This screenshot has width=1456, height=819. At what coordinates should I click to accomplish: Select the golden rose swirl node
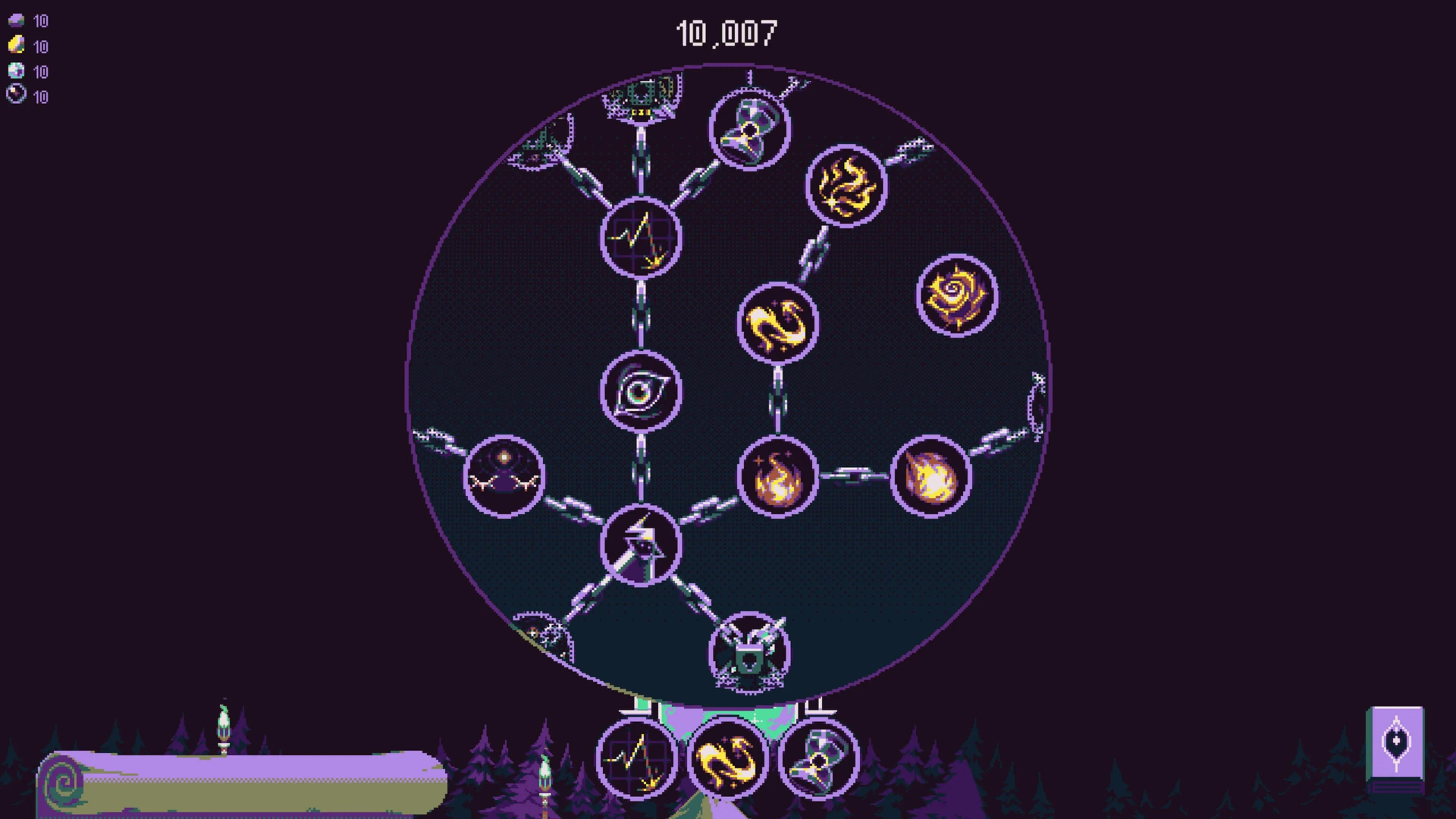(956, 295)
